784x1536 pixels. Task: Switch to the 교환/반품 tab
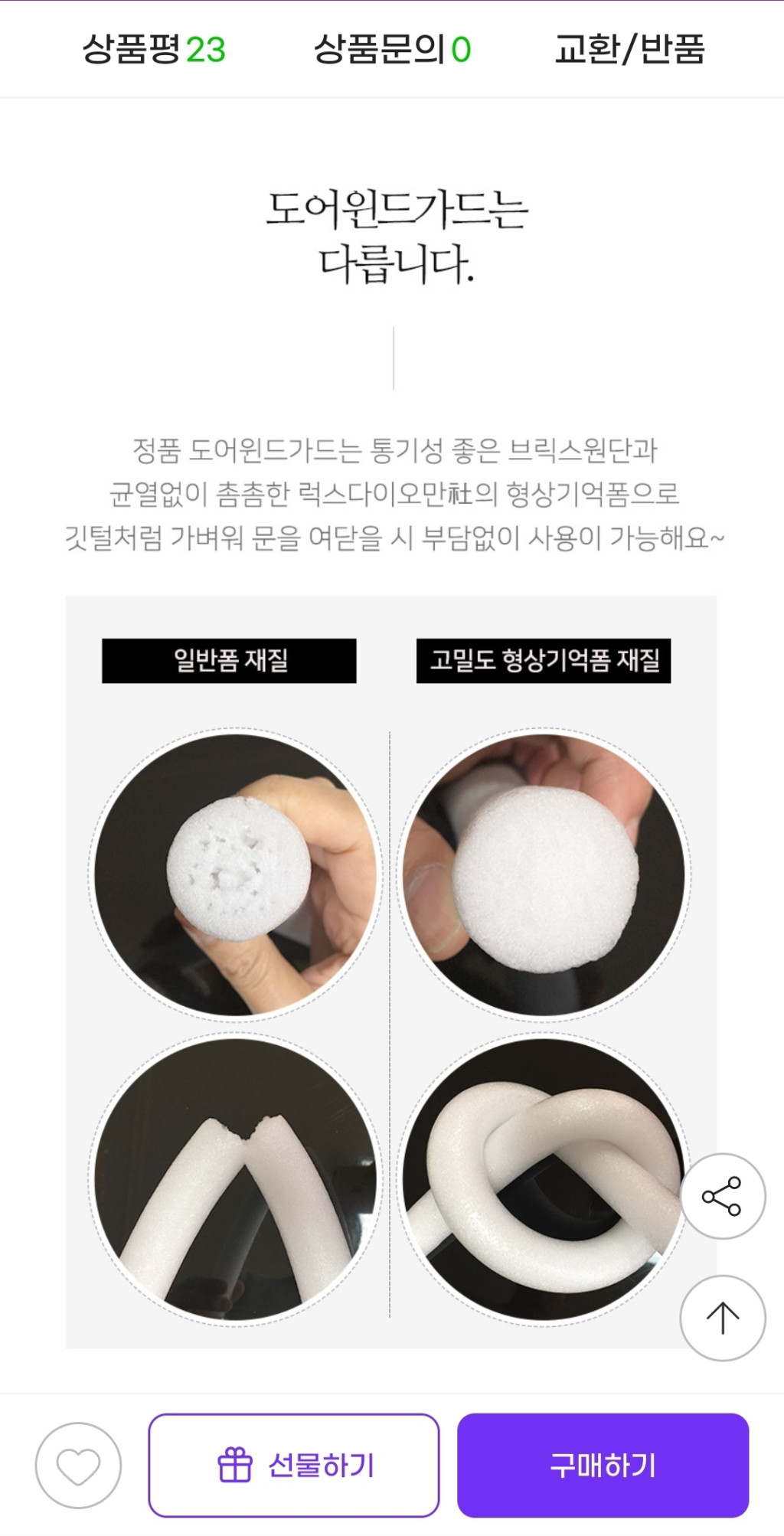tap(629, 50)
